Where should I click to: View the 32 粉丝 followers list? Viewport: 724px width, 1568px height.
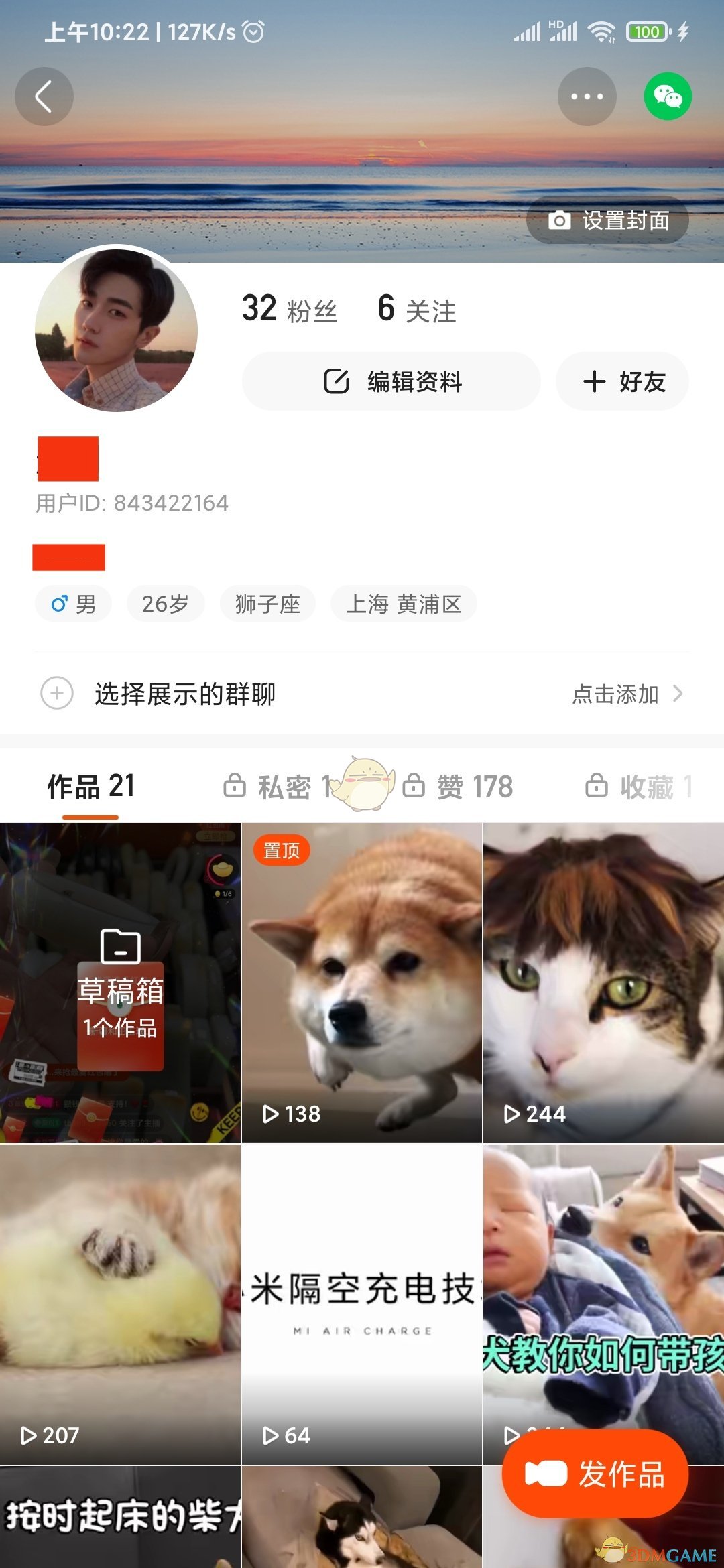pos(289,310)
